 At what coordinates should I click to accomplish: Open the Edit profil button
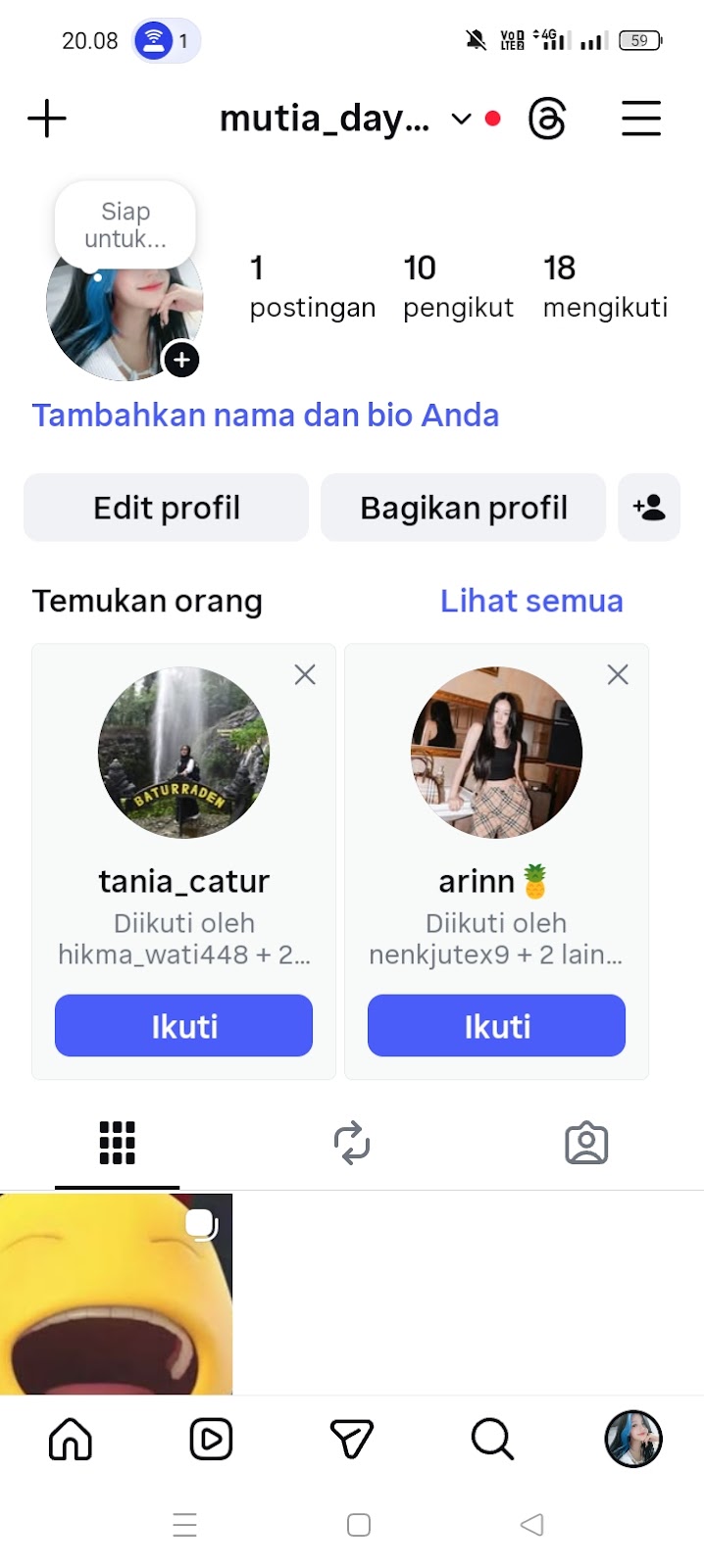tap(167, 508)
